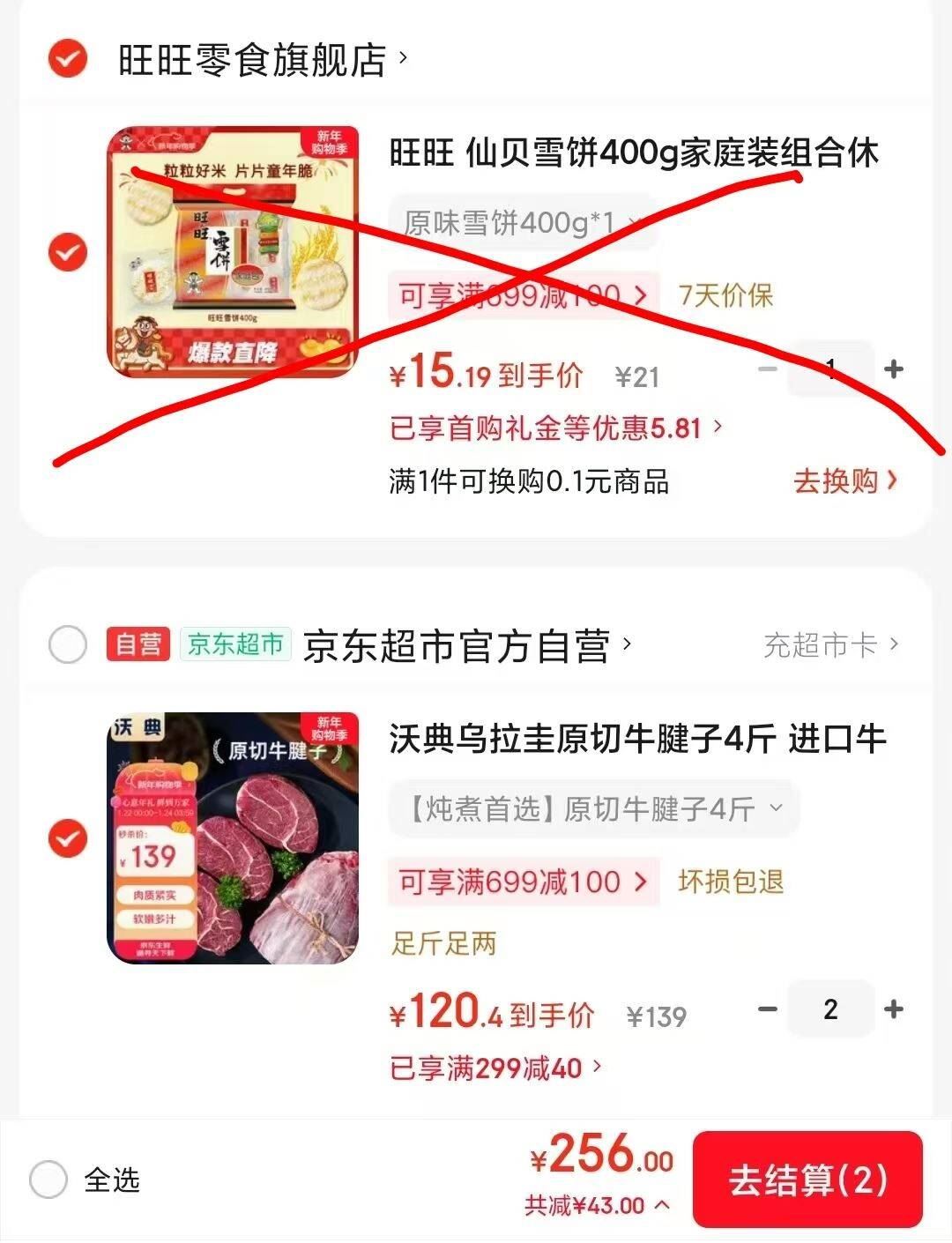The image size is (952, 1243).
Task: Toggle the 全选 select-all option
Action: point(48,1180)
